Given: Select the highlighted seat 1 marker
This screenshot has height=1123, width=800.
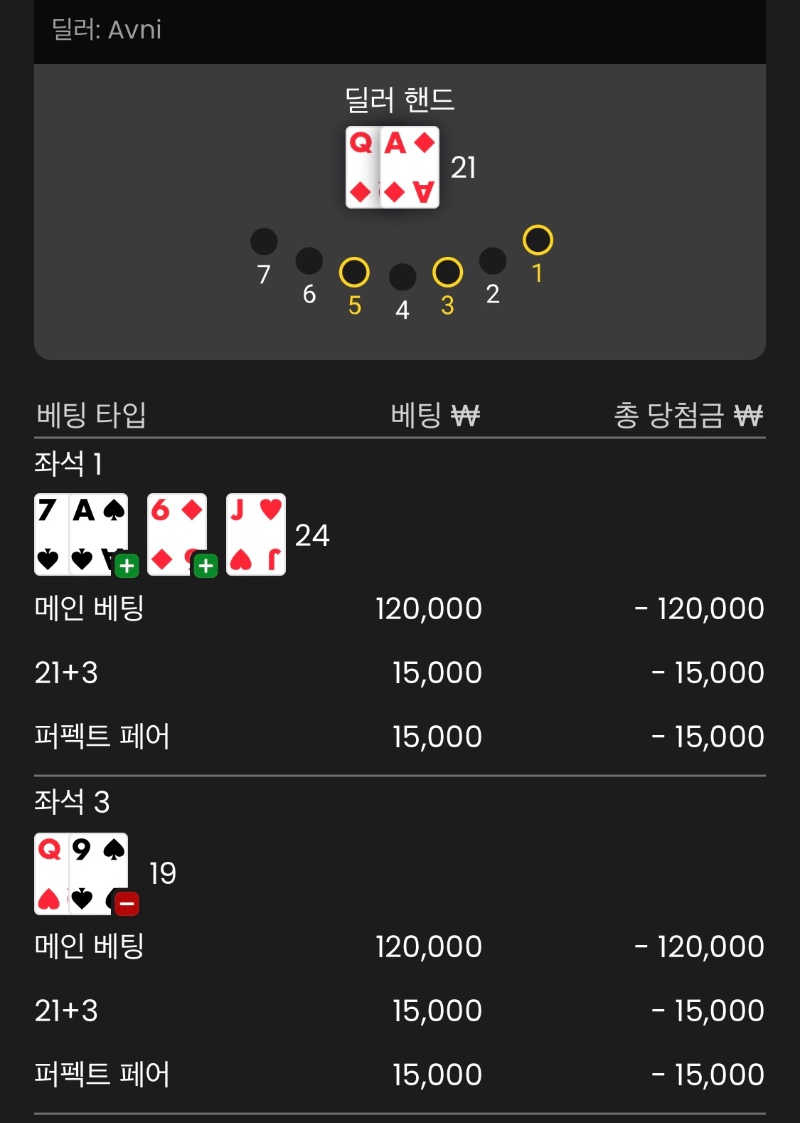Looking at the screenshot, I should tap(538, 240).
